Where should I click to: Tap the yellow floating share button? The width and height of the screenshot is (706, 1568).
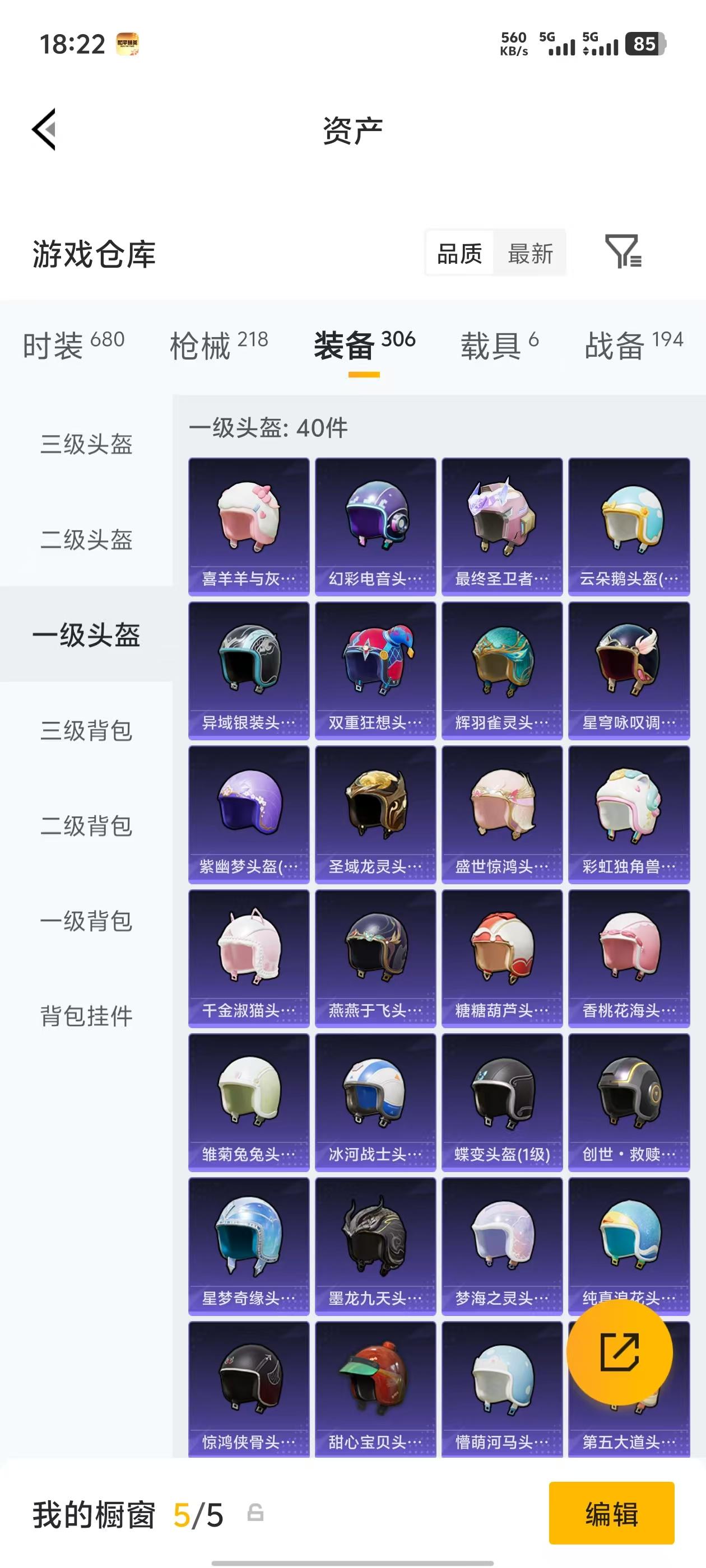pos(620,1352)
